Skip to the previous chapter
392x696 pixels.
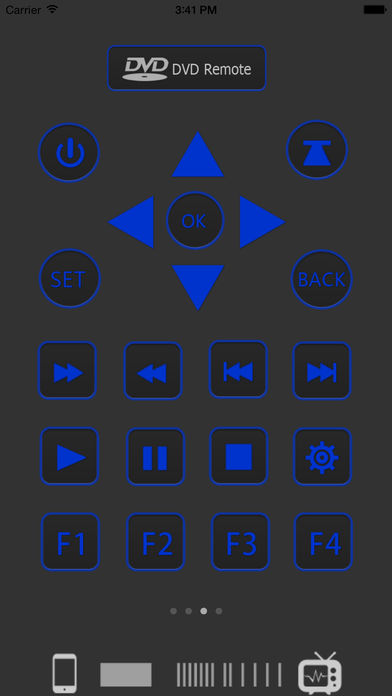tap(238, 369)
